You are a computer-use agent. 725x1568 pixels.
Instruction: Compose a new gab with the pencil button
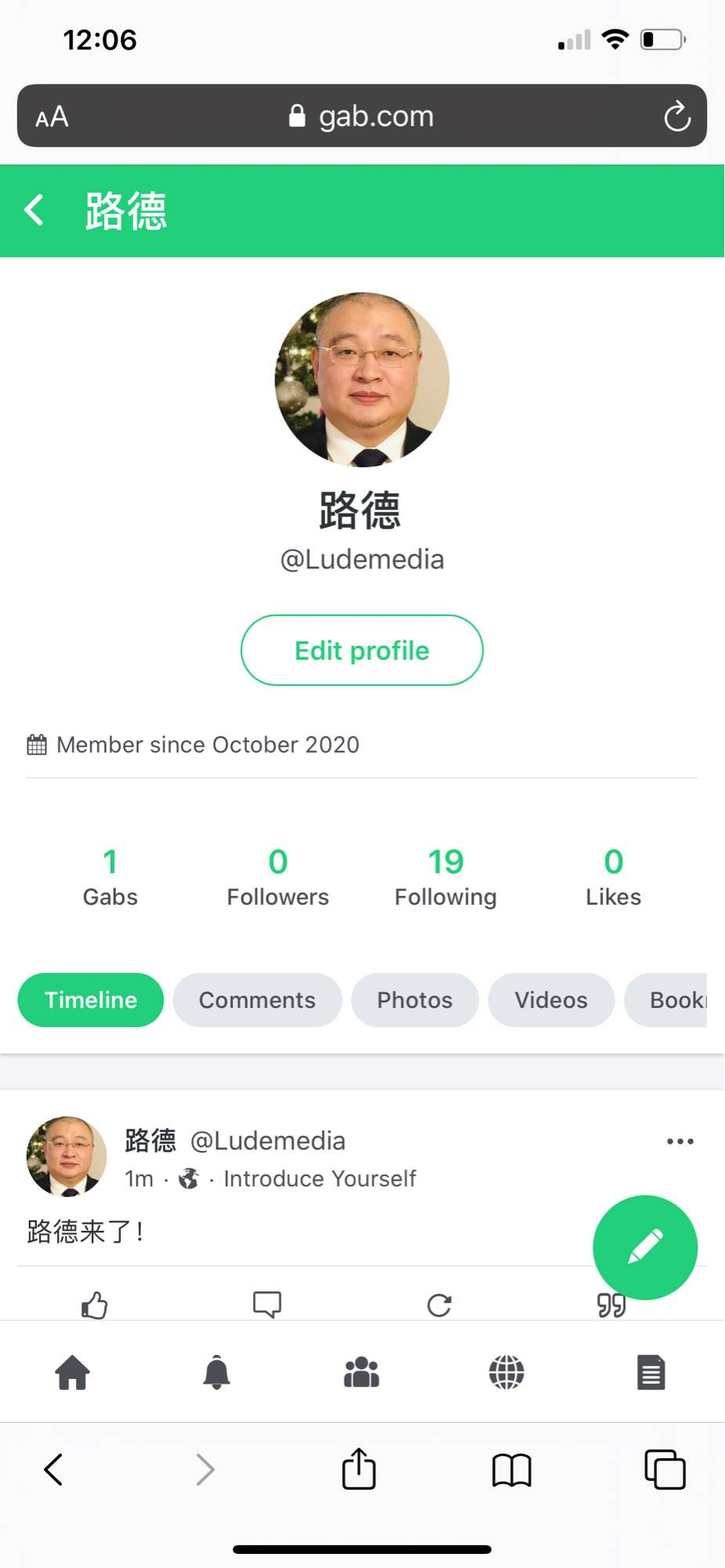[x=645, y=1247]
